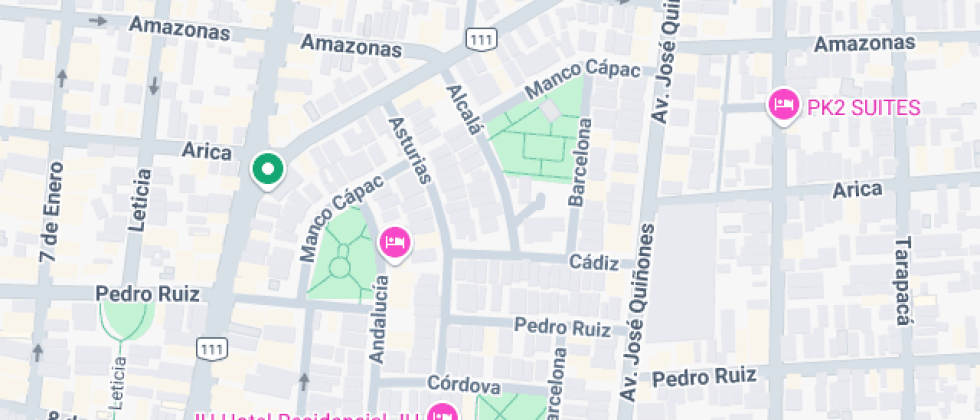
Task: Select the hotel pin beside Andalucía street
Action: [x=395, y=243]
